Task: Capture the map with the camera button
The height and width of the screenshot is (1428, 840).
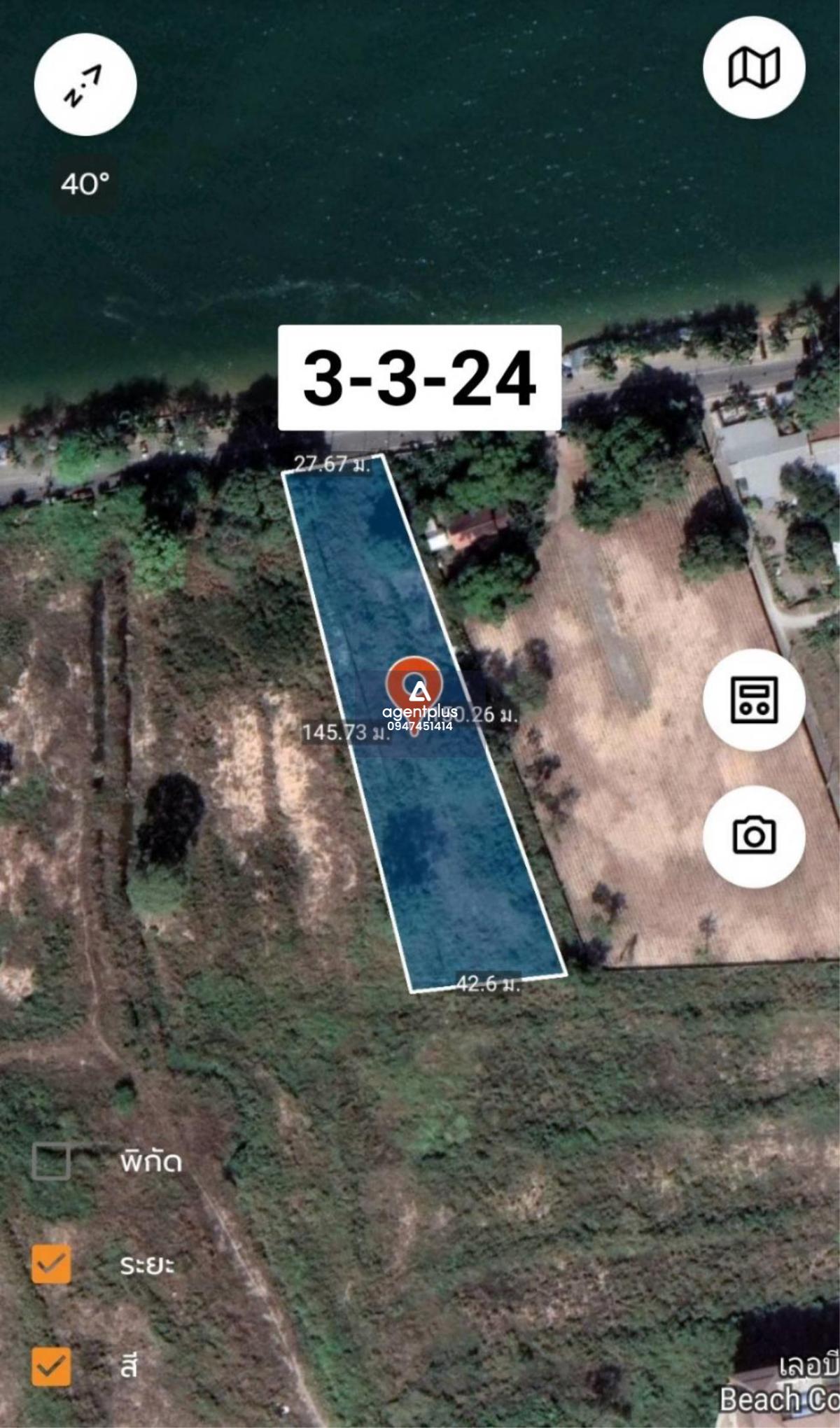Action: click(x=754, y=836)
